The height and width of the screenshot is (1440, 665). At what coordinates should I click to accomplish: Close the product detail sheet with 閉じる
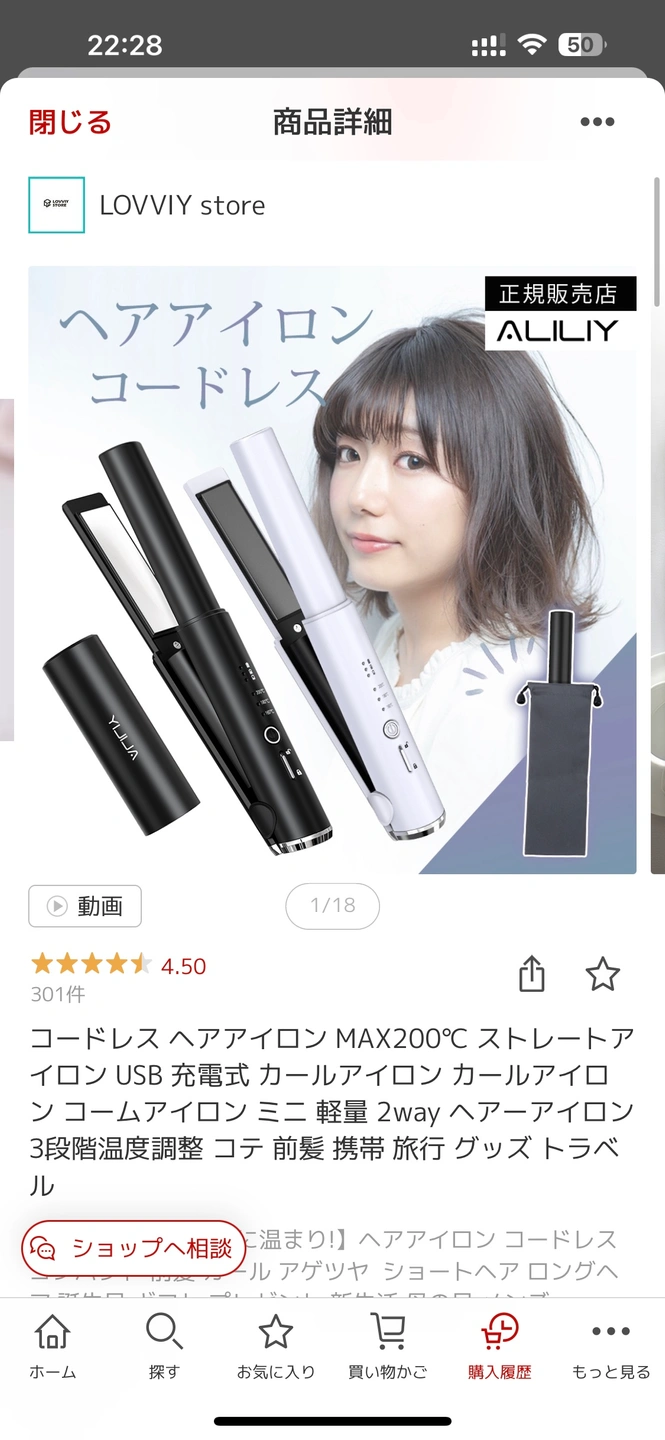click(70, 123)
